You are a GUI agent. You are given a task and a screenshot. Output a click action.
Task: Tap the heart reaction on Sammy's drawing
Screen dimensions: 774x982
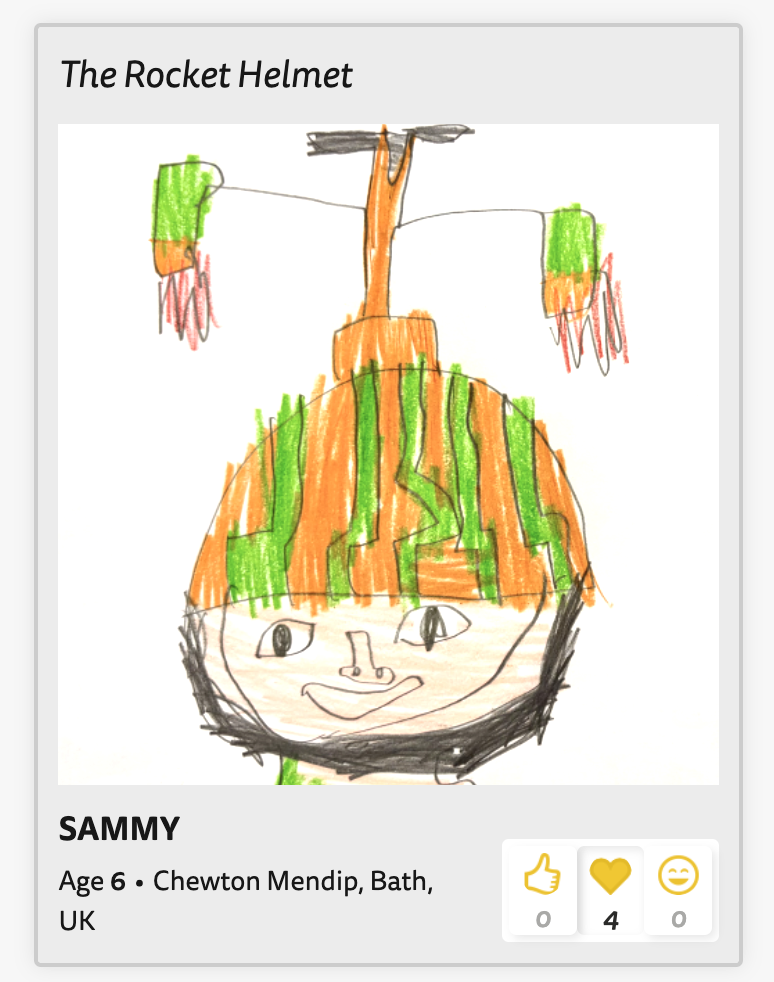[610, 880]
